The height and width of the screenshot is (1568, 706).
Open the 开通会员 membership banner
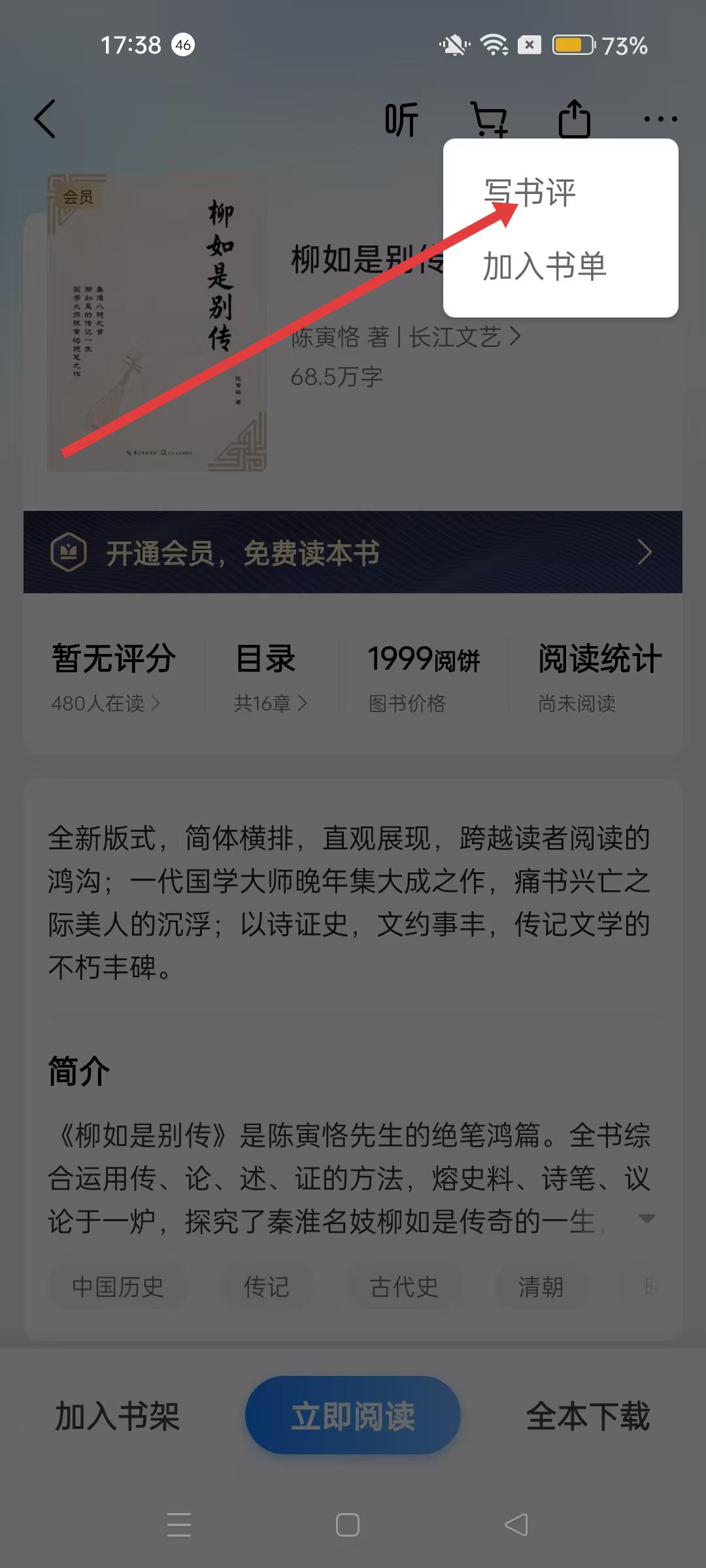(353, 553)
